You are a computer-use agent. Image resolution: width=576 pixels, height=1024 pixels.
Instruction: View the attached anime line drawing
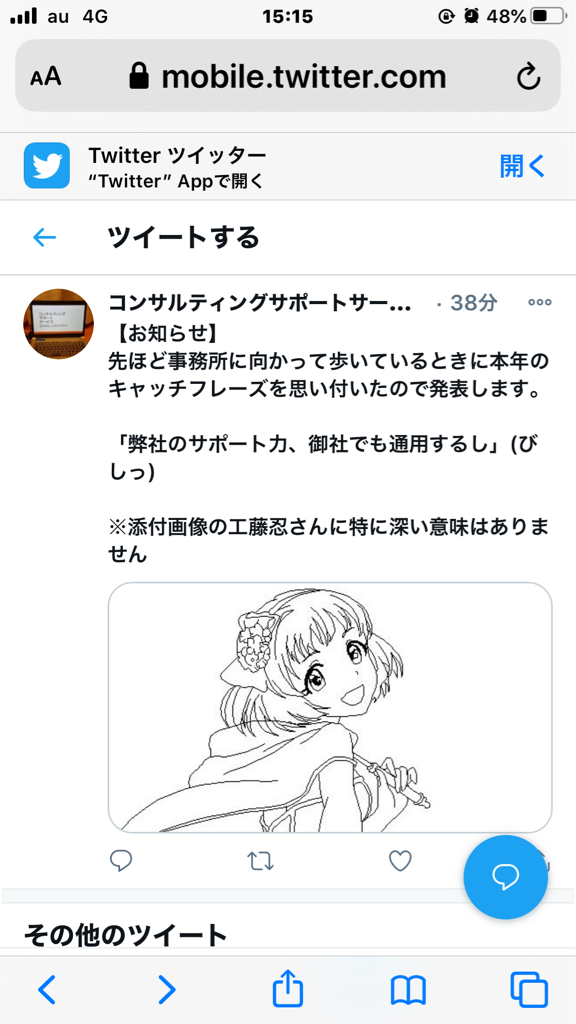[330, 708]
